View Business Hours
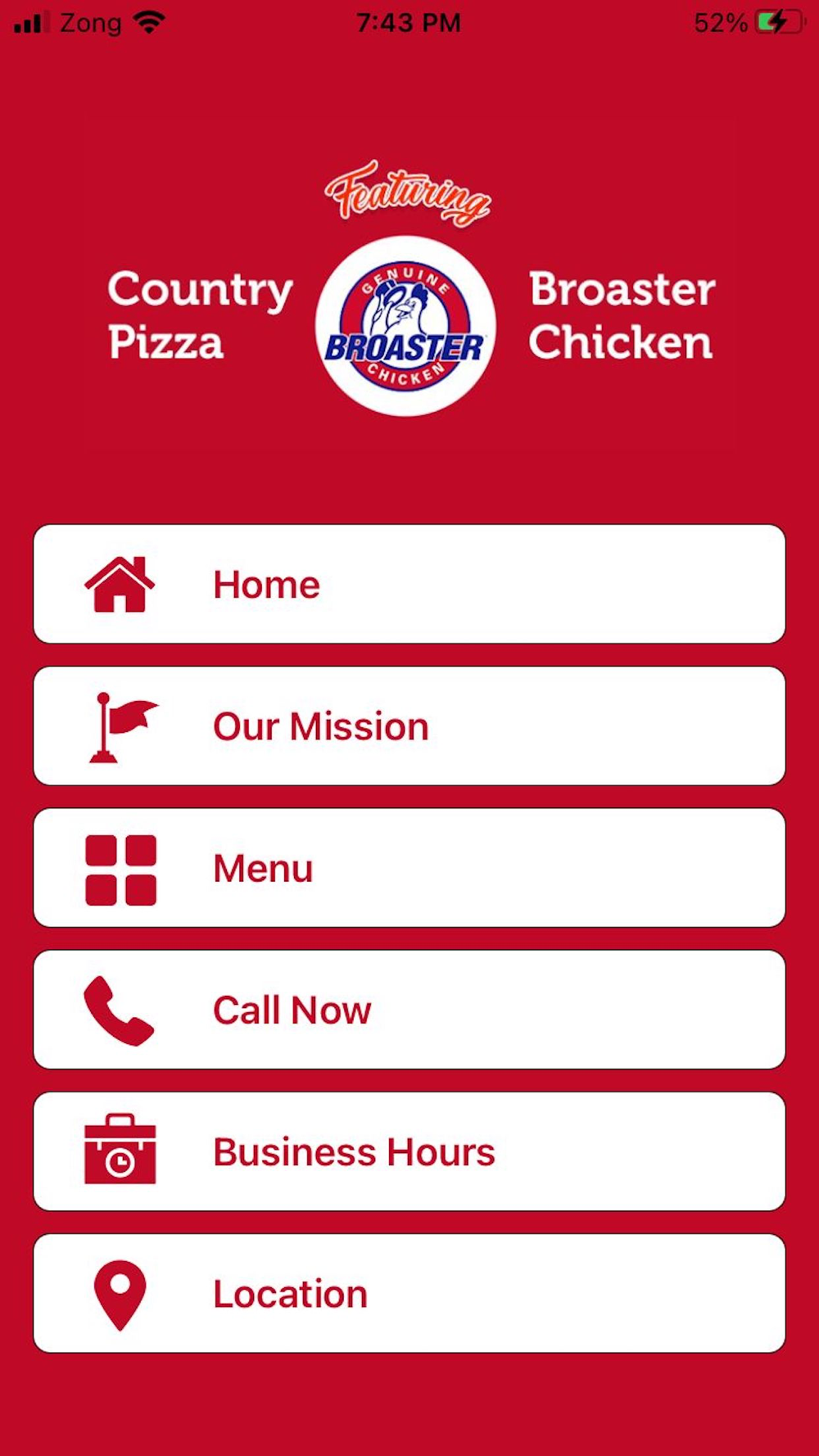819x1456 pixels. click(409, 1151)
